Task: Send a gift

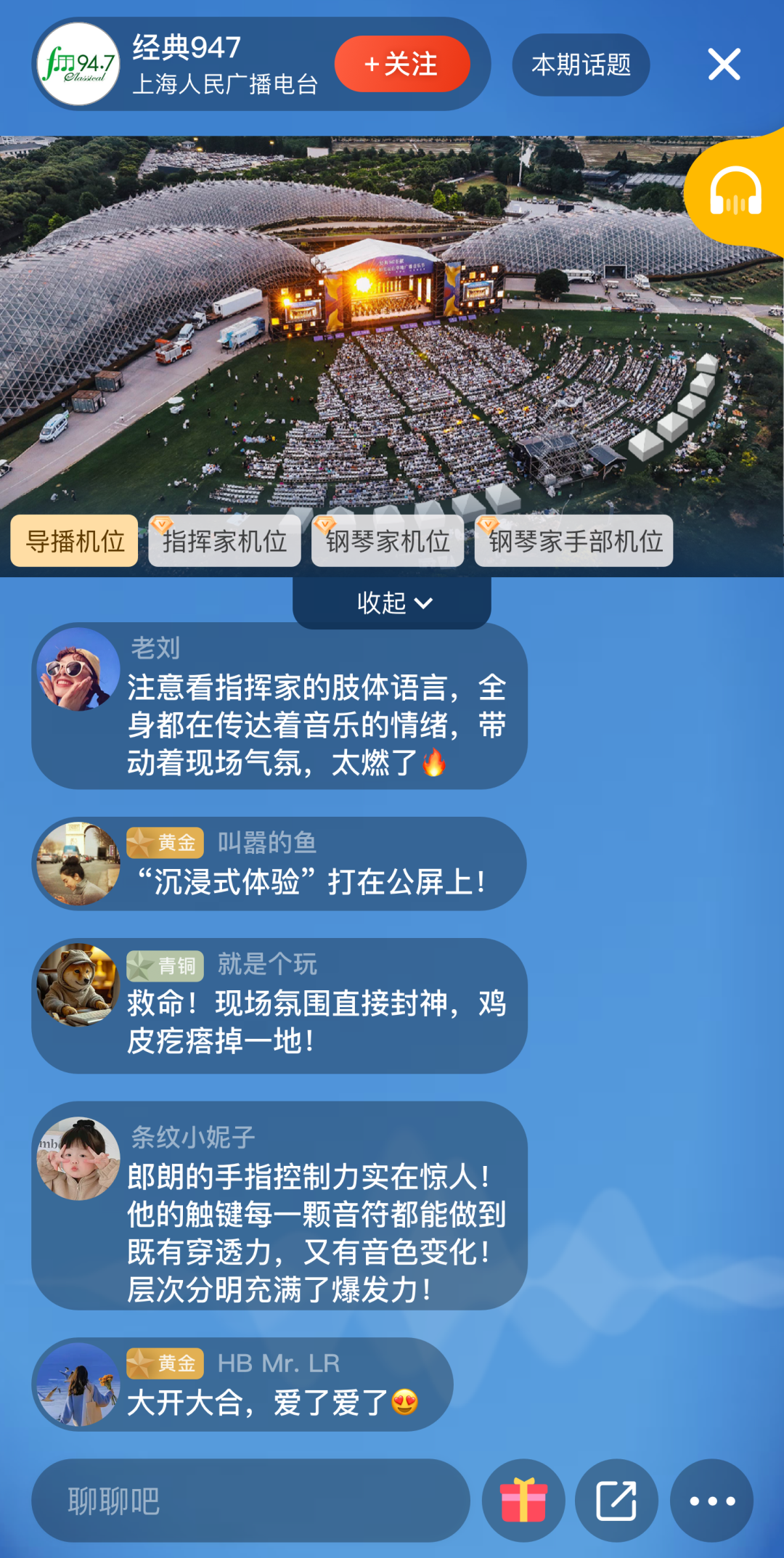Action: [523, 1501]
